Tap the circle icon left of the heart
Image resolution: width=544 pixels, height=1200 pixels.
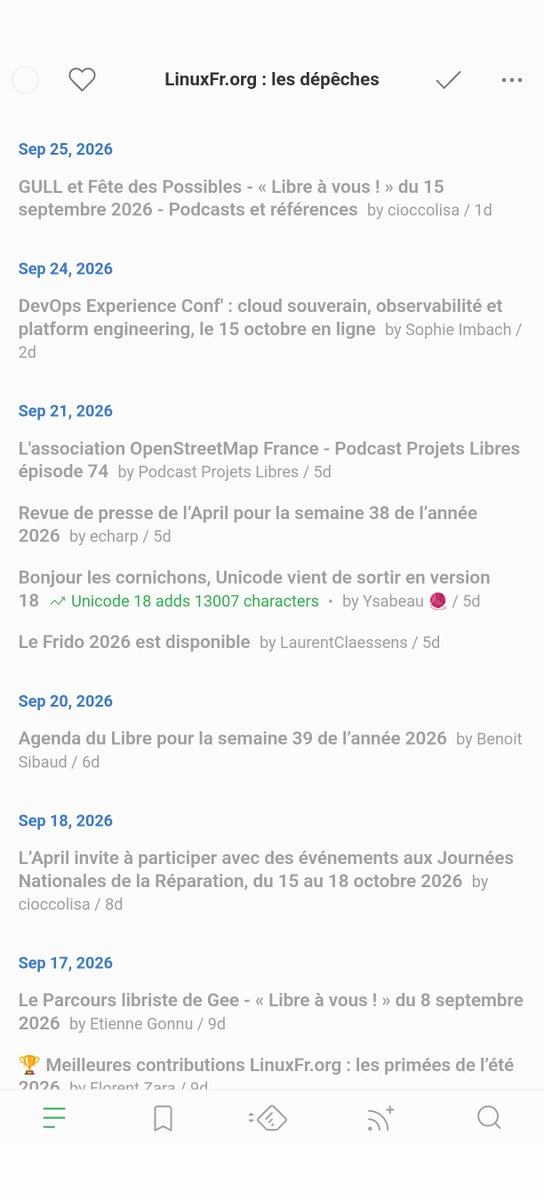click(25, 80)
